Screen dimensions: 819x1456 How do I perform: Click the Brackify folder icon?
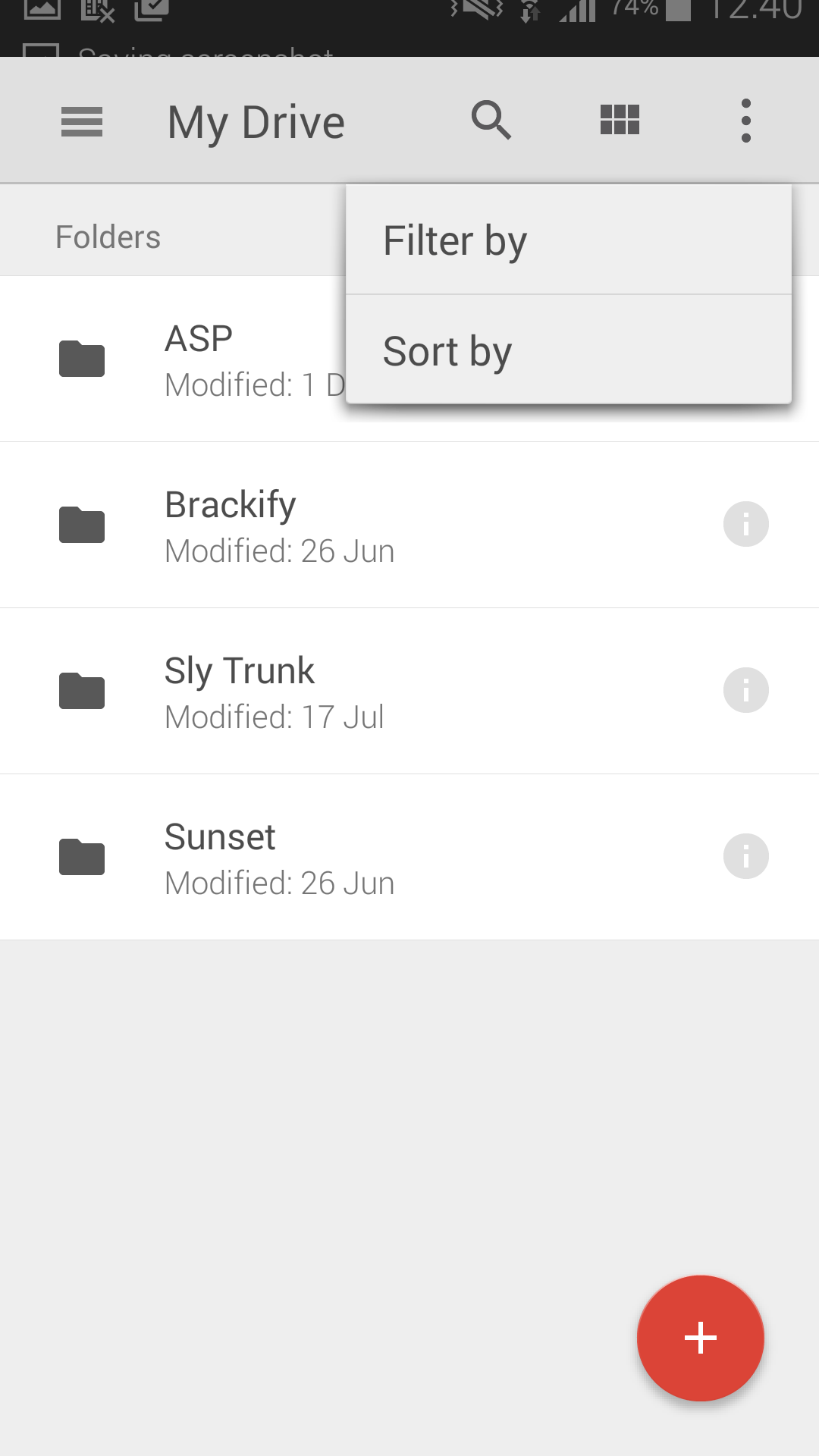click(x=81, y=524)
